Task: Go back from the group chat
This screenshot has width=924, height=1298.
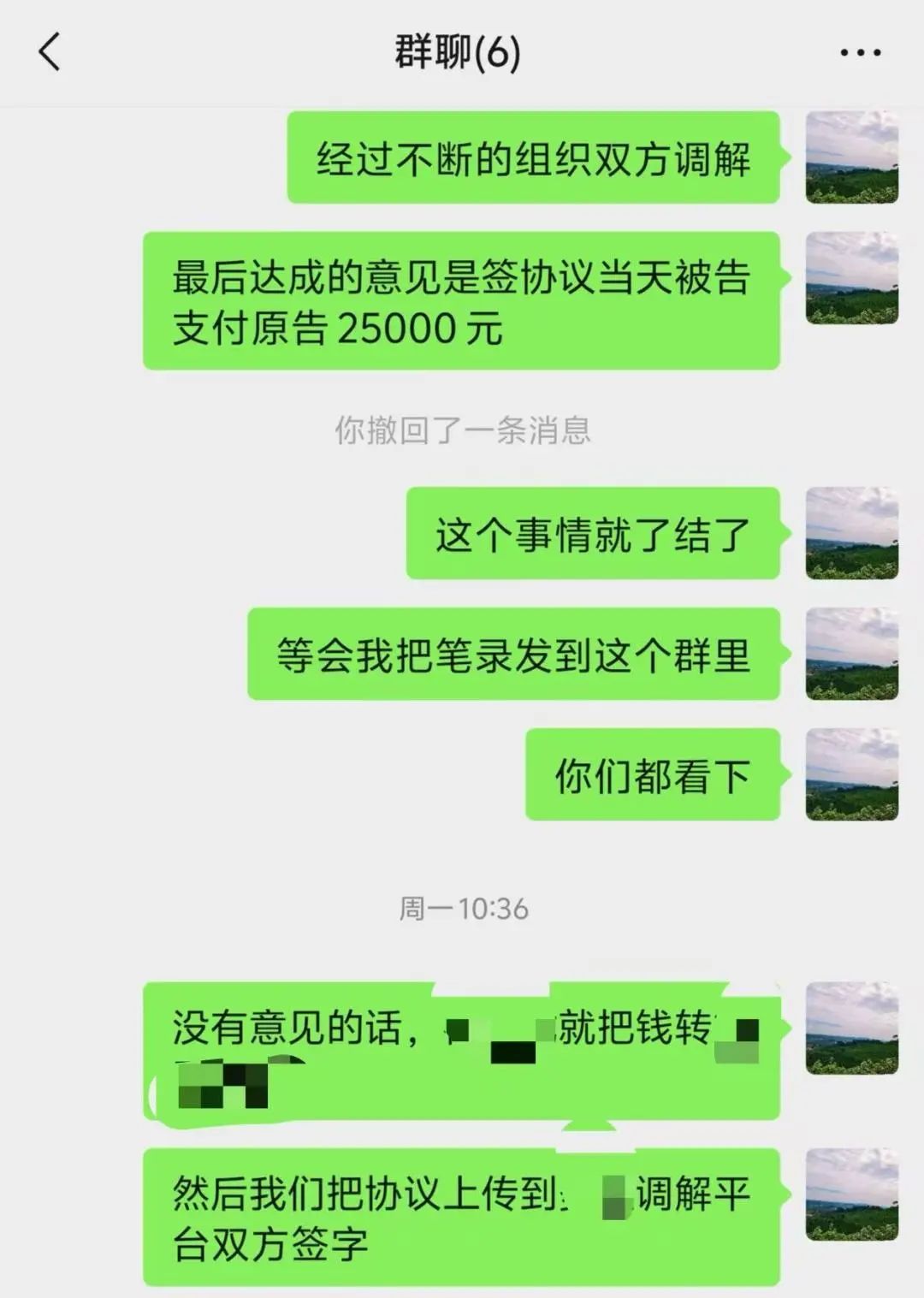Action: [x=50, y=52]
